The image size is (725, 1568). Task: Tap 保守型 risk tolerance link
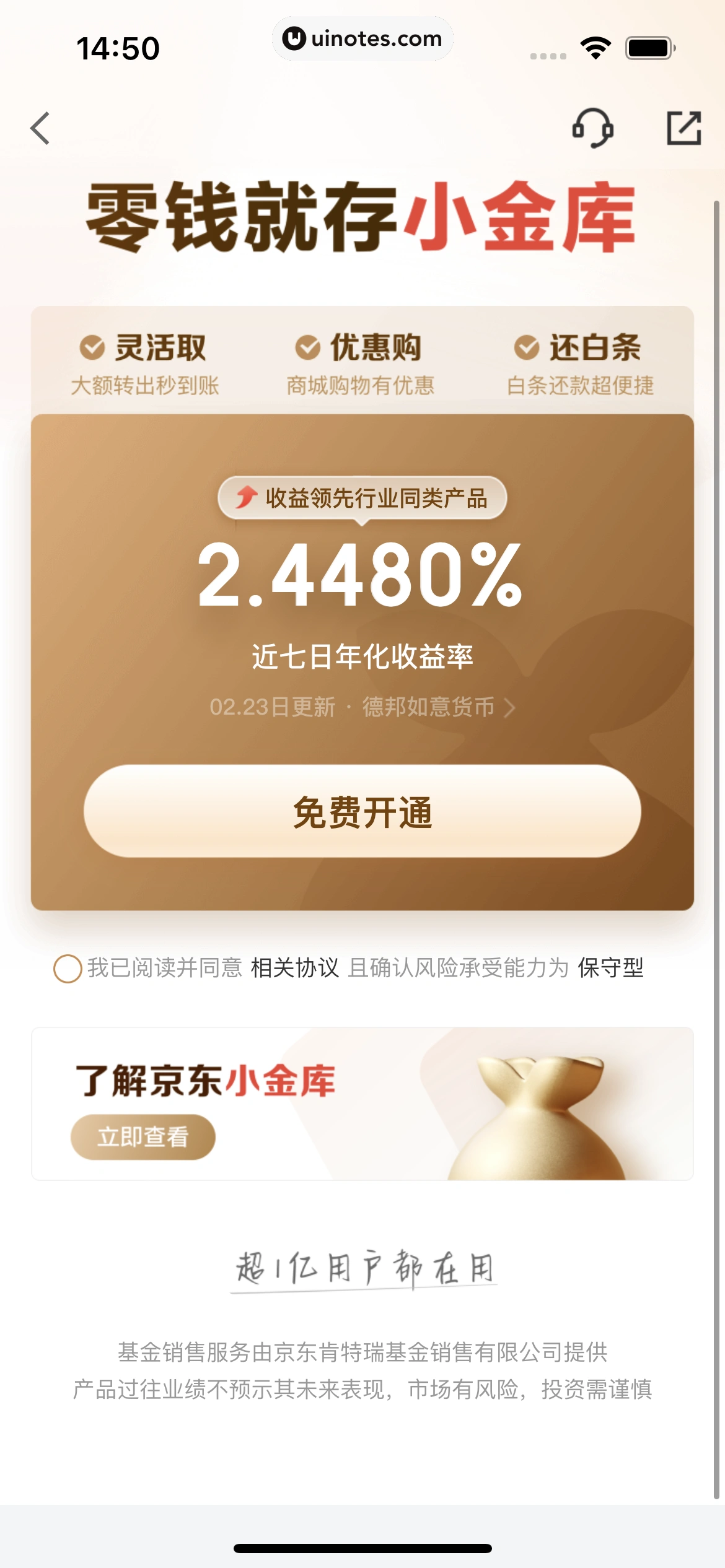pos(610,968)
